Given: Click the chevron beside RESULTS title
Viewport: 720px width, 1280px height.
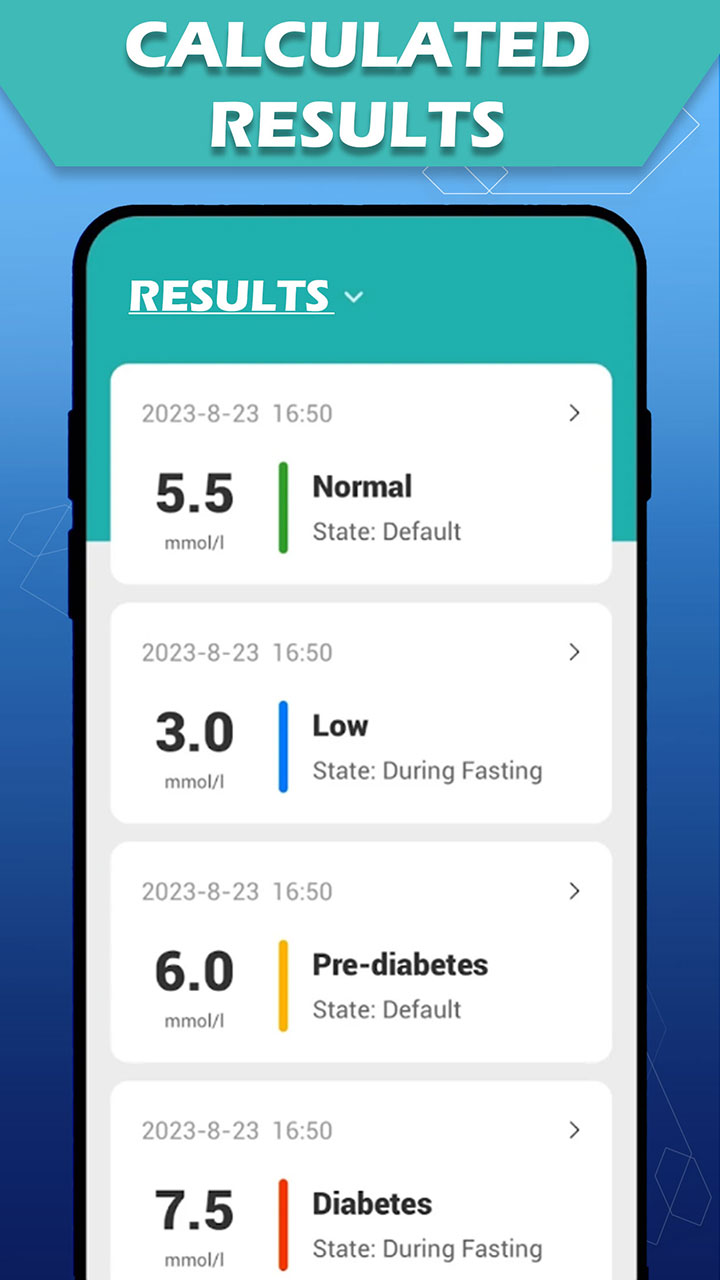Looking at the screenshot, I should coord(352,297).
